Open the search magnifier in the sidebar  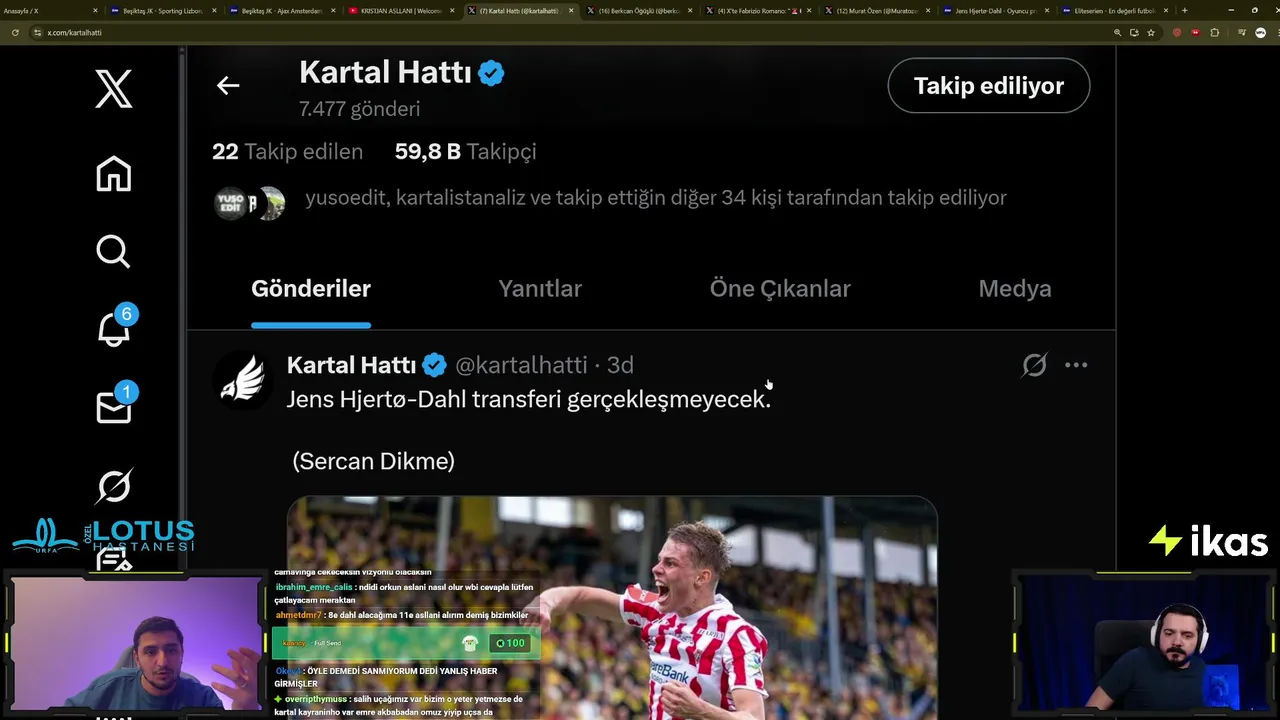[113, 251]
